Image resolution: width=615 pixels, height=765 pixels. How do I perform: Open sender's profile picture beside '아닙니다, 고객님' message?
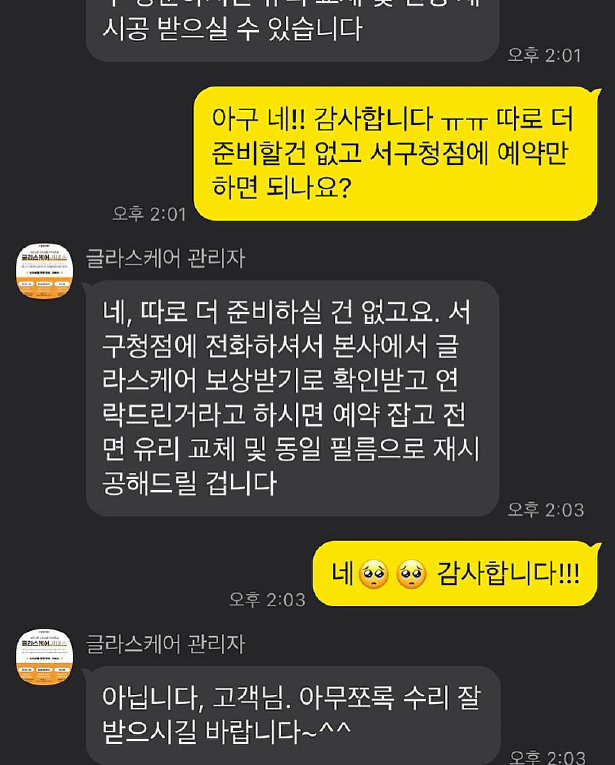pyautogui.click(x=45, y=658)
